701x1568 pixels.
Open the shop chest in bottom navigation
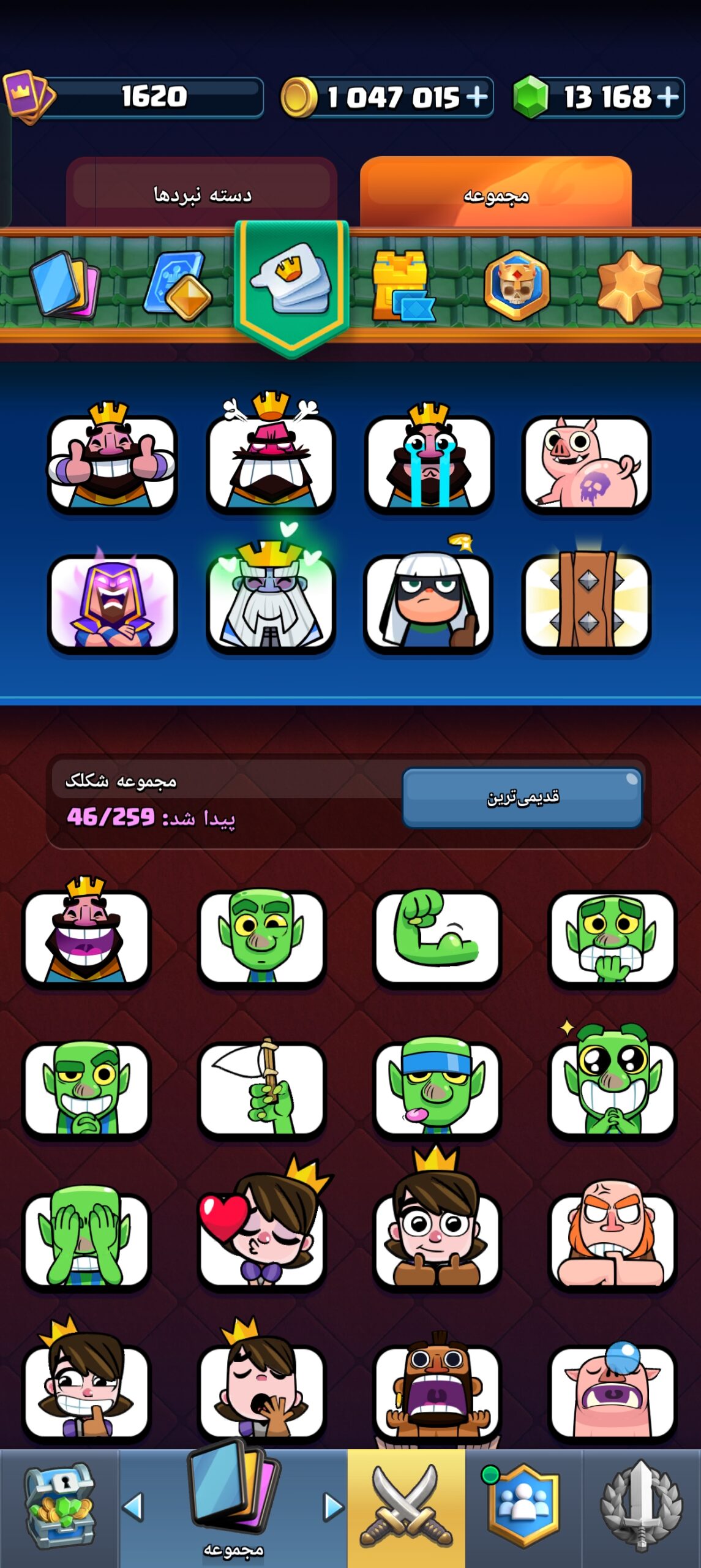[59, 1508]
